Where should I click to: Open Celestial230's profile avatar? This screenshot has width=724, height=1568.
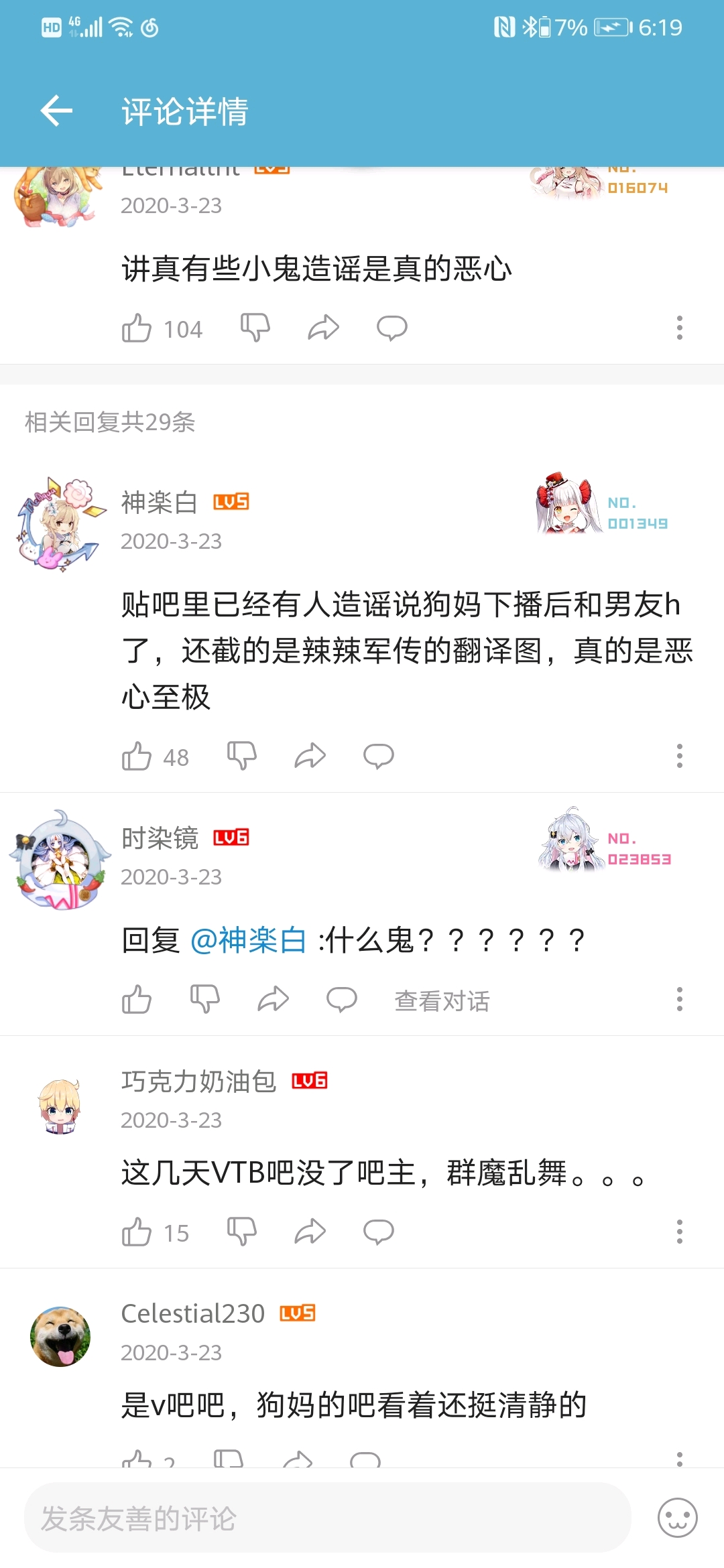tap(60, 1336)
